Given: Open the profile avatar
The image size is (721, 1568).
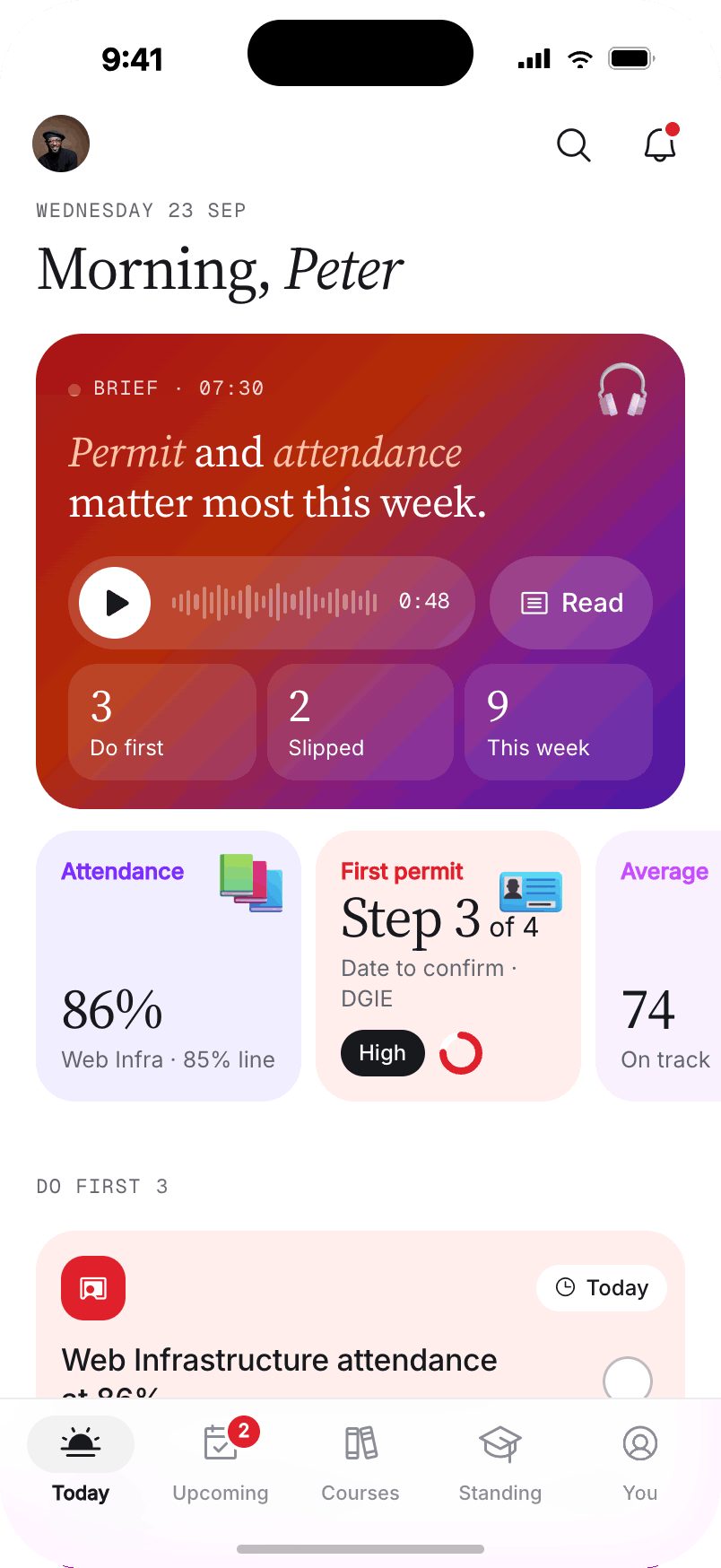Looking at the screenshot, I should coord(61,144).
